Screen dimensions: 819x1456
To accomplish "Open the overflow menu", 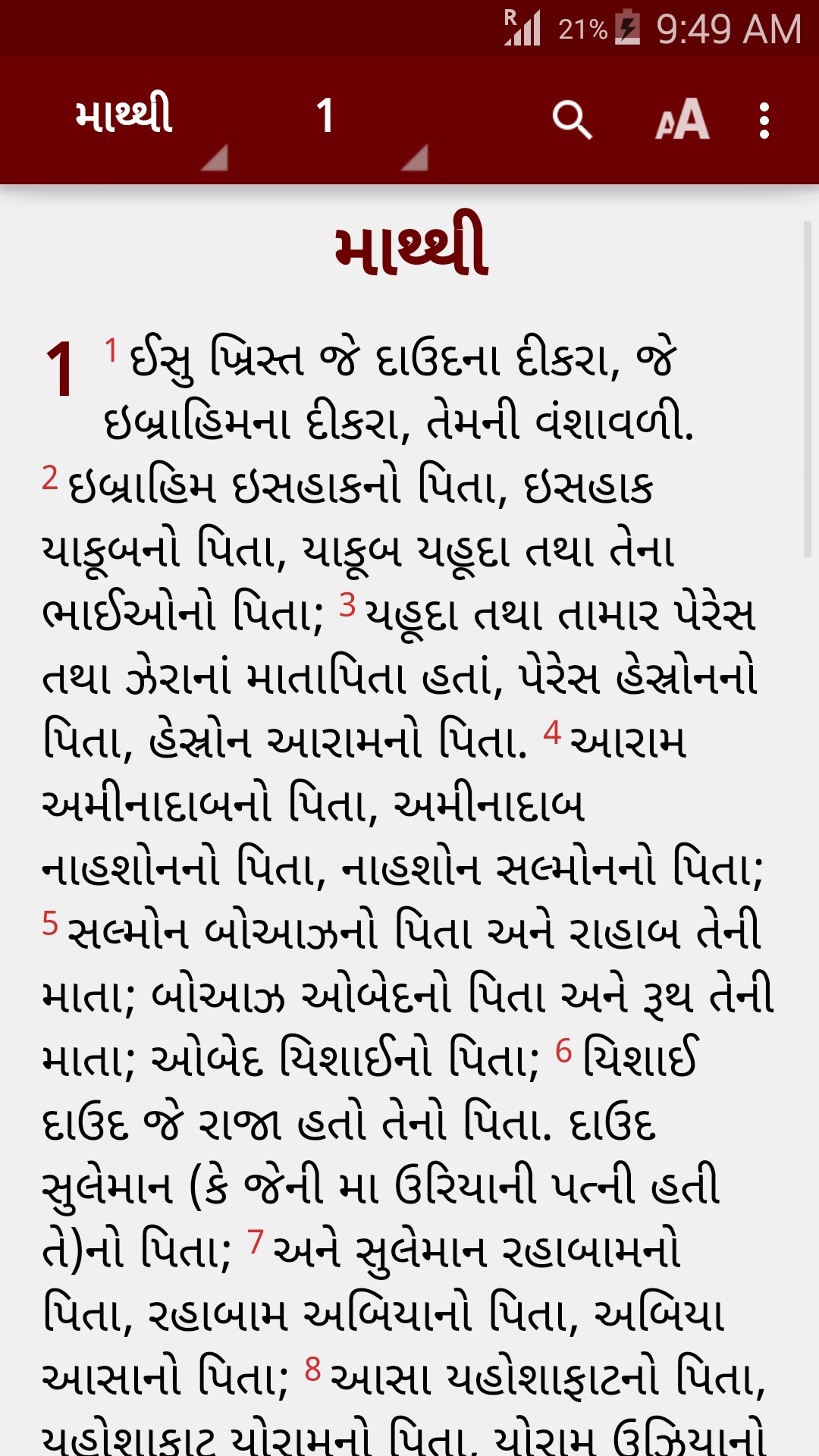I will pyautogui.click(x=764, y=121).
